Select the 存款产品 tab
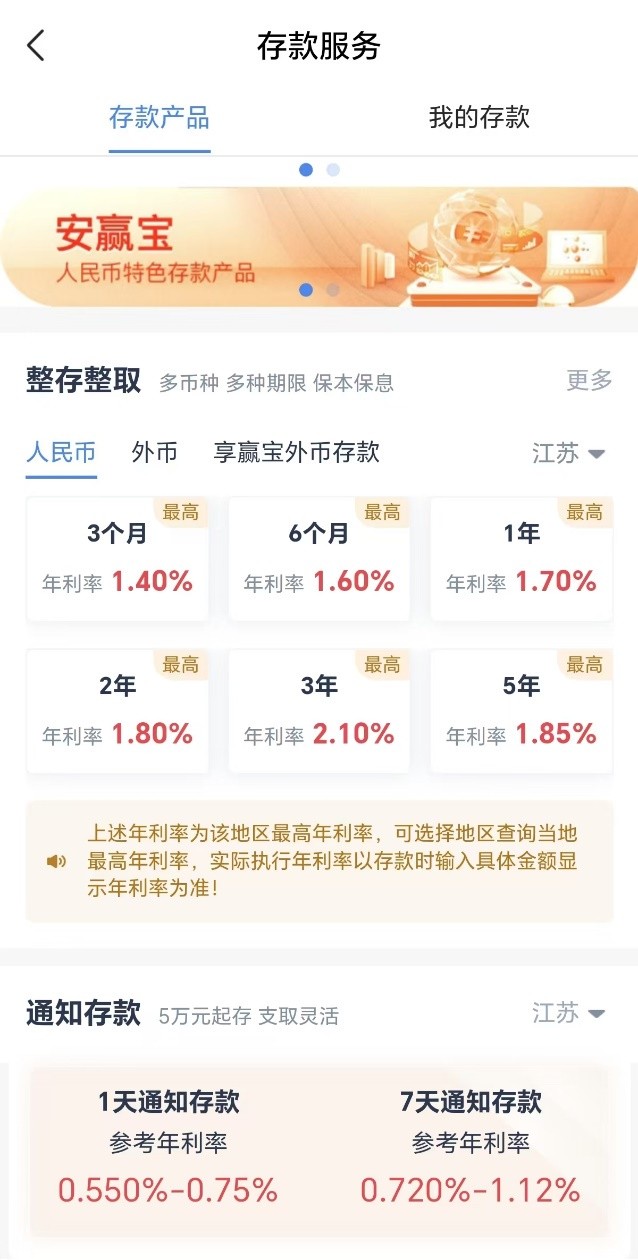 tap(159, 118)
